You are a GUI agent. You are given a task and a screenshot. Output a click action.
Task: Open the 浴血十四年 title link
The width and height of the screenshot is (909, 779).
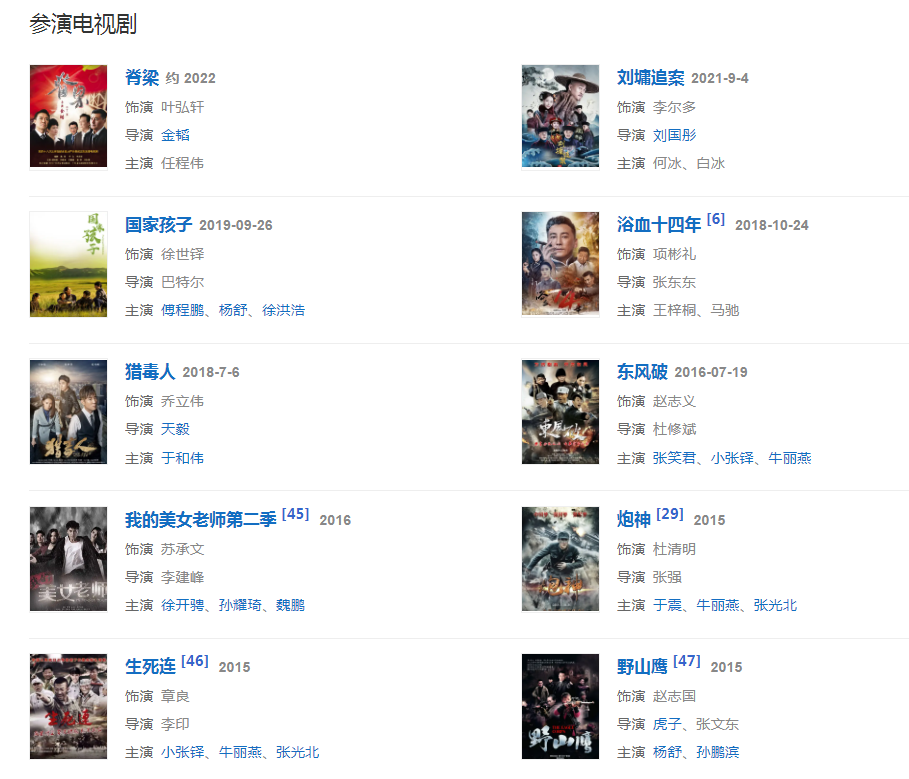[x=659, y=225]
